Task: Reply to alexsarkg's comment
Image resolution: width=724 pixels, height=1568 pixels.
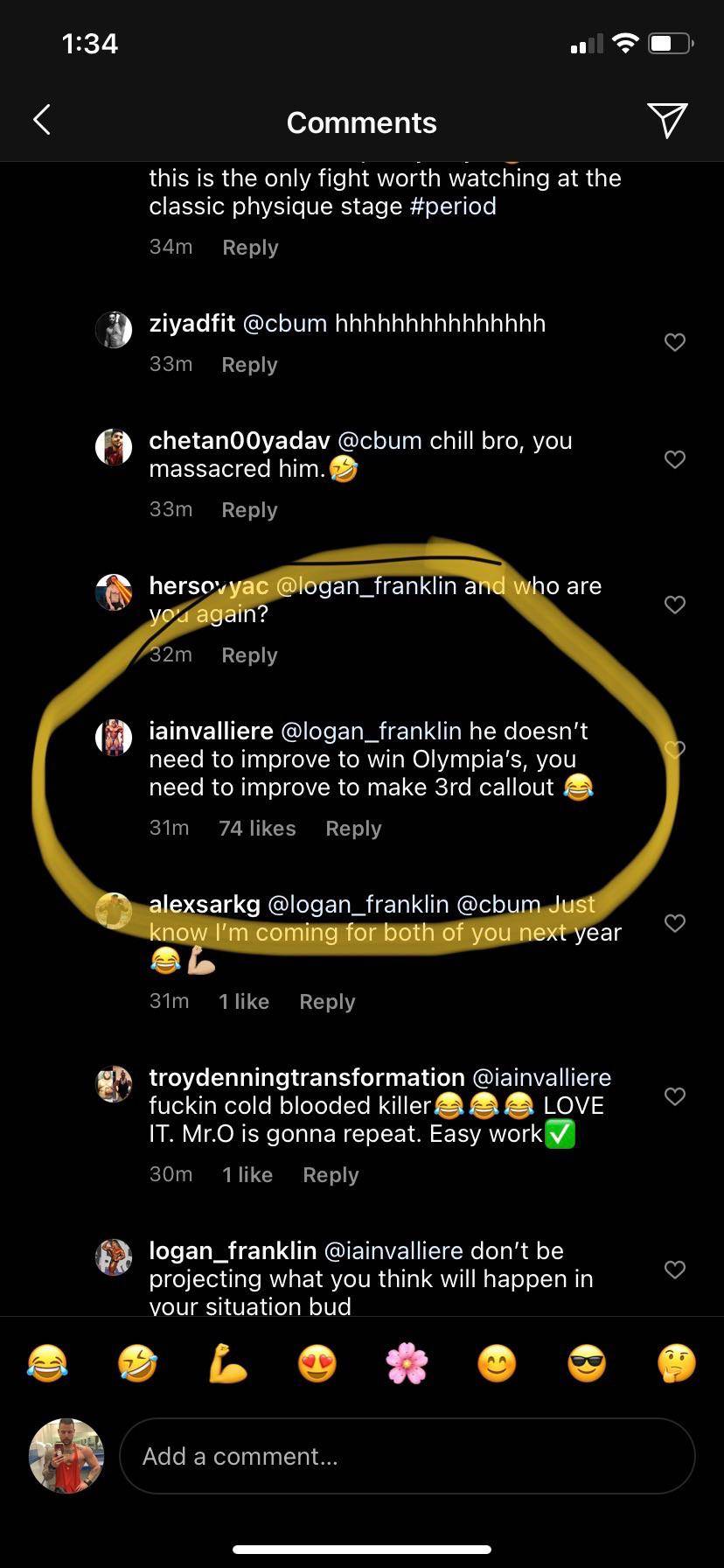Action: click(x=327, y=1002)
